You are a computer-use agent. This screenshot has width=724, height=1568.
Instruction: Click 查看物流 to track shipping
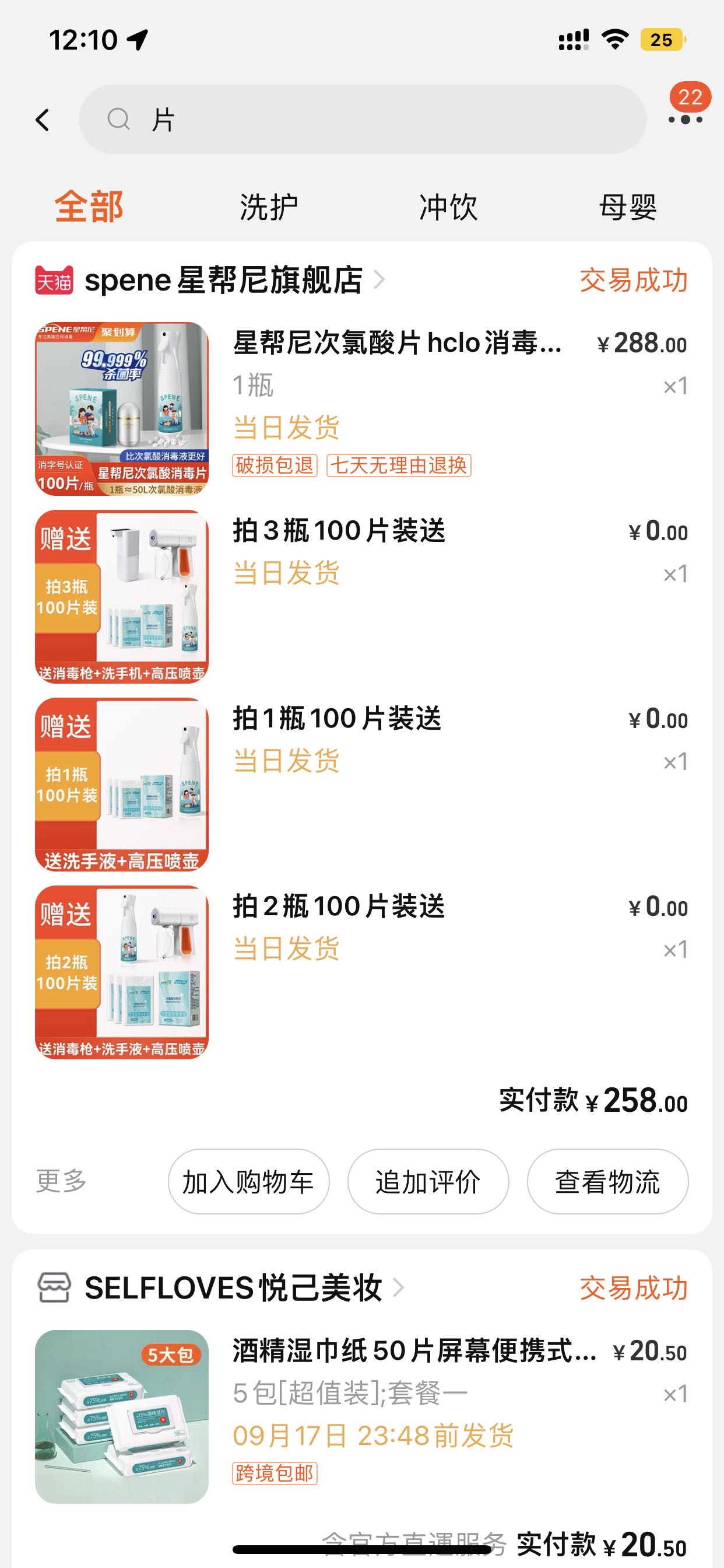point(609,1181)
